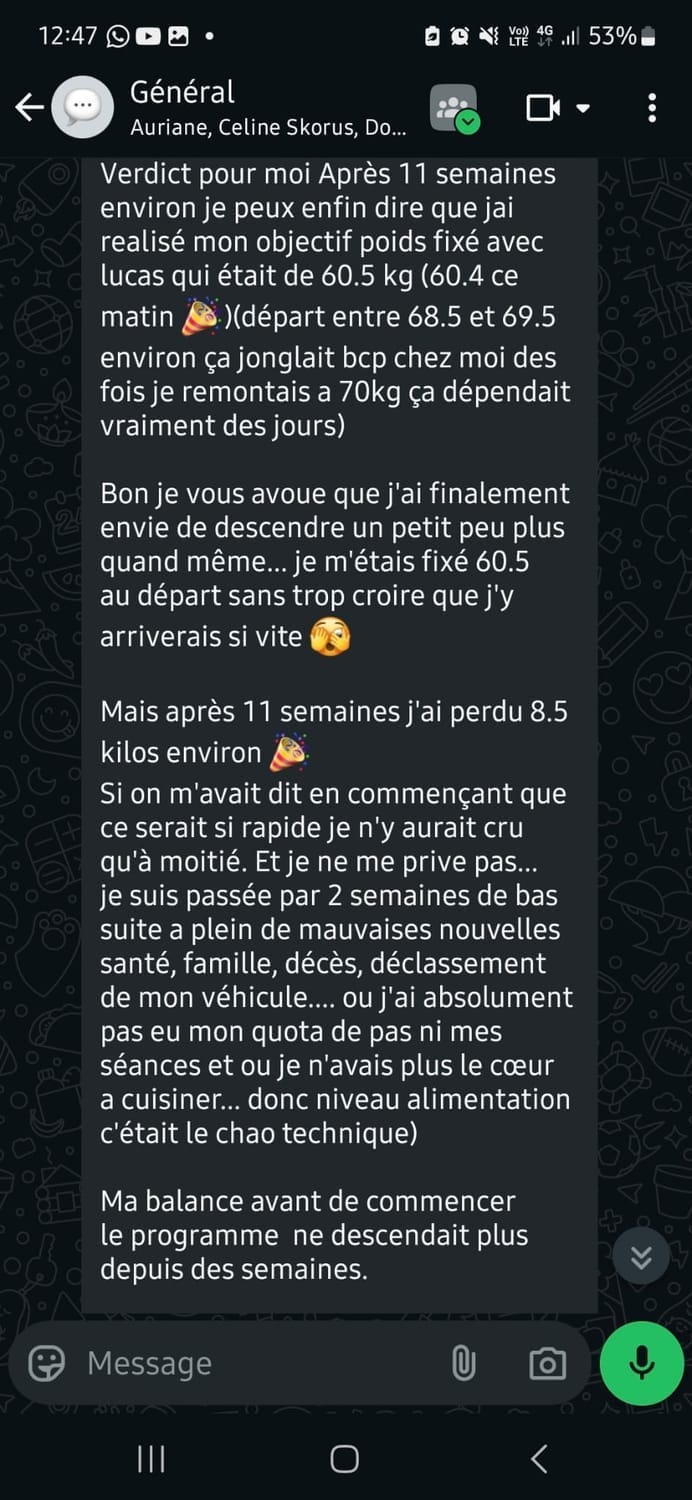
Task: Open the emoji picker in the message bar
Action: pos(46,1363)
